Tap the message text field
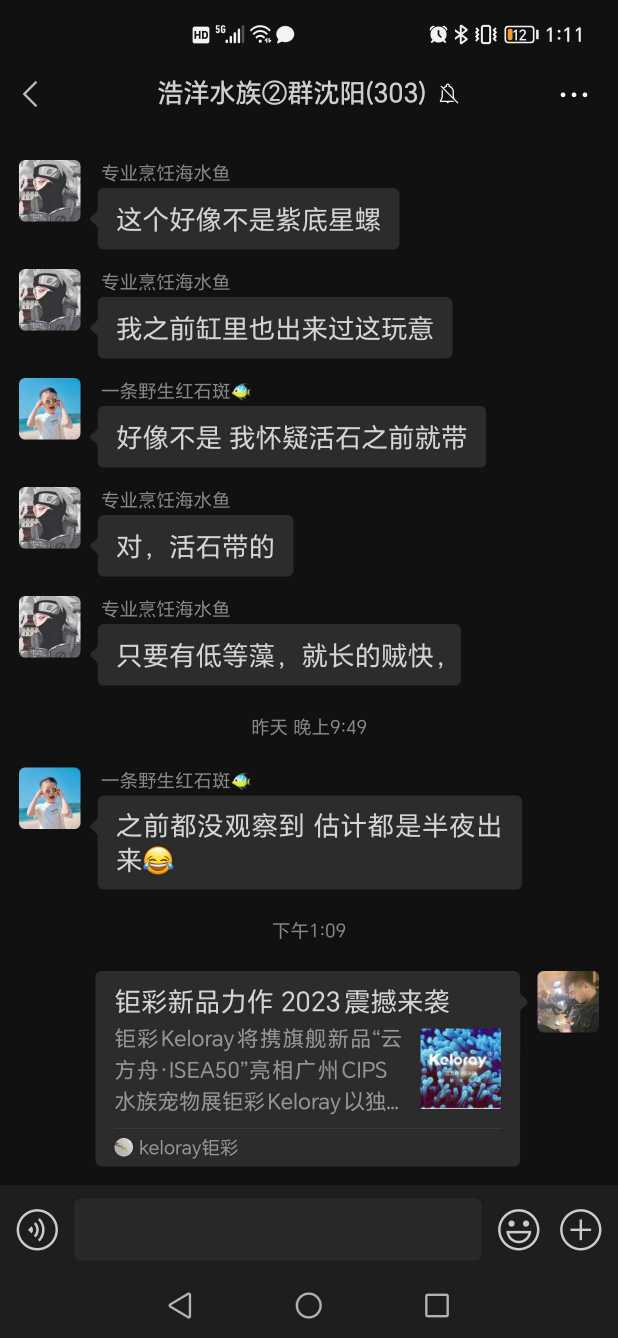This screenshot has width=618, height=1338. 277,1229
